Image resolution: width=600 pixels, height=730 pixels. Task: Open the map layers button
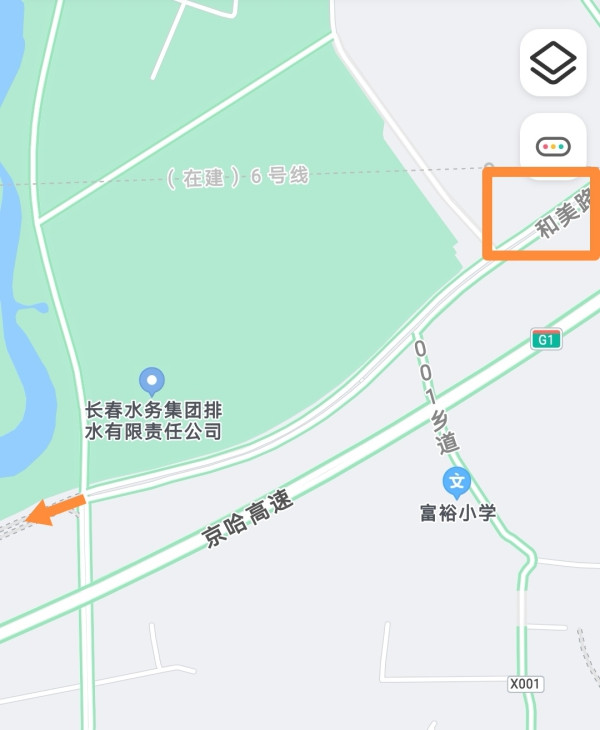pyautogui.click(x=553, y=63)
